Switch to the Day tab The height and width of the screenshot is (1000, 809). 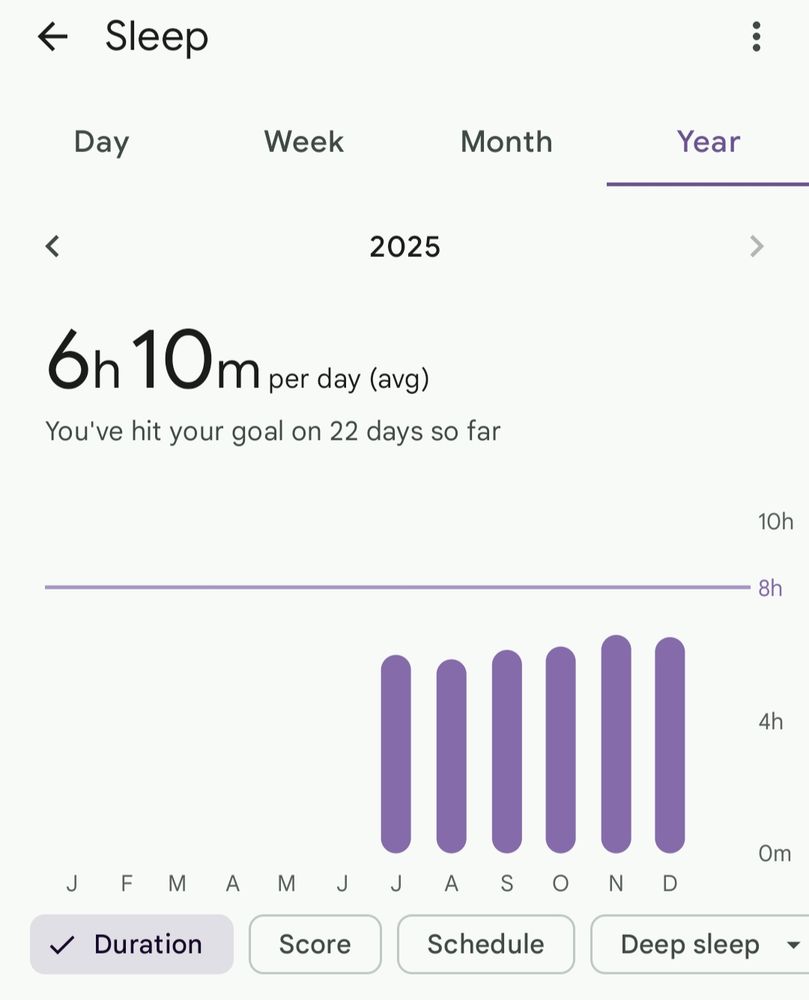(x=101, y=142)
